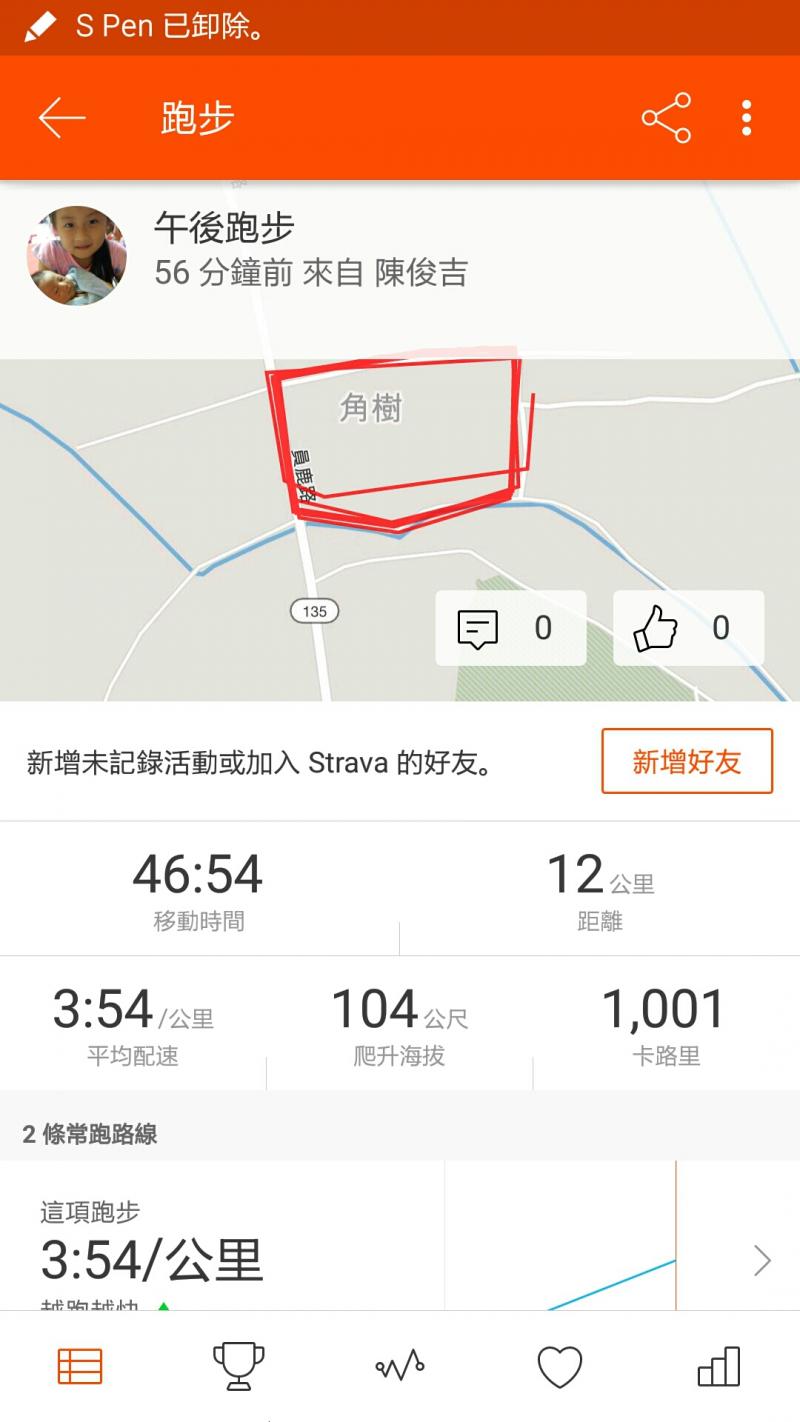Switch to the bar chart statistics tab
The width and height of the screenshot is (800, 1422).
[718, 1366]
